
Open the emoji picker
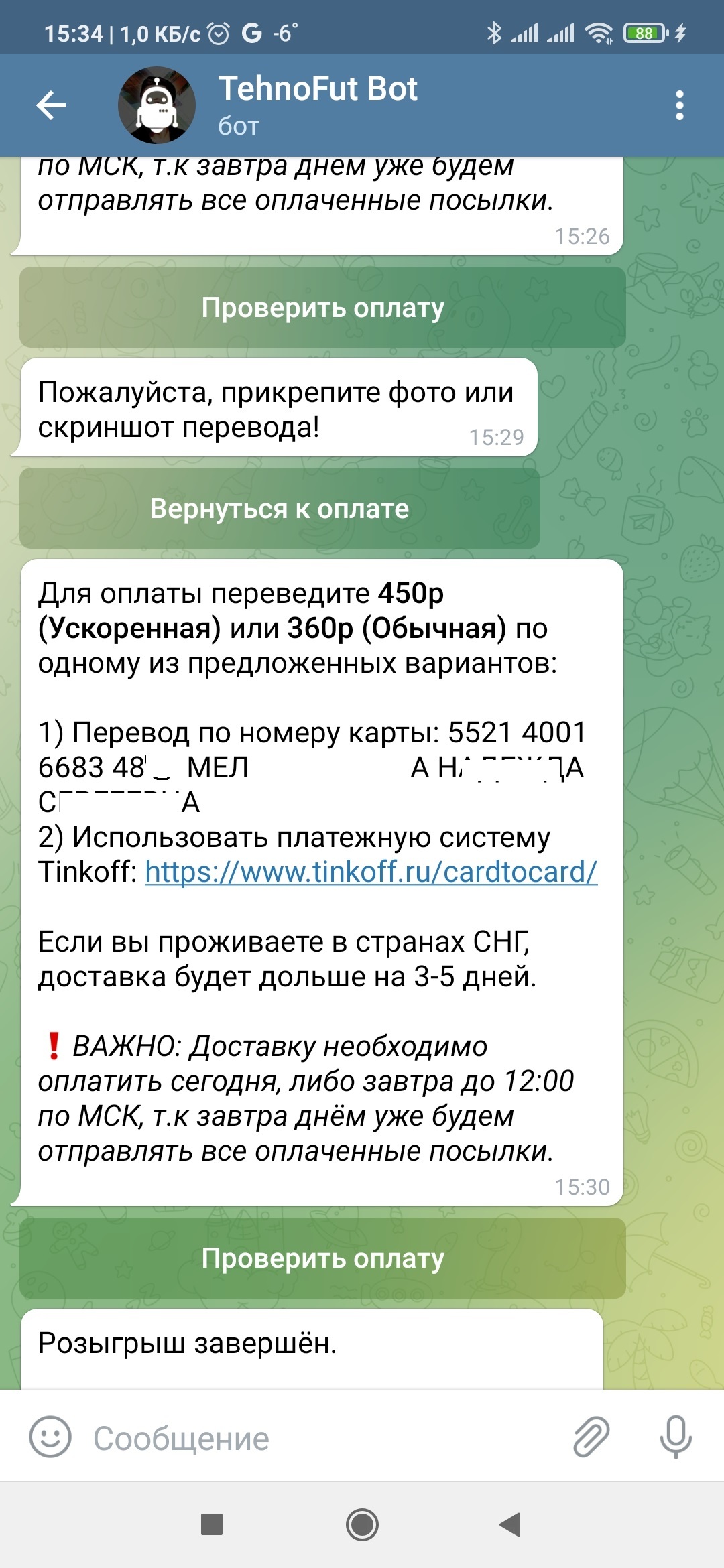50,1437
